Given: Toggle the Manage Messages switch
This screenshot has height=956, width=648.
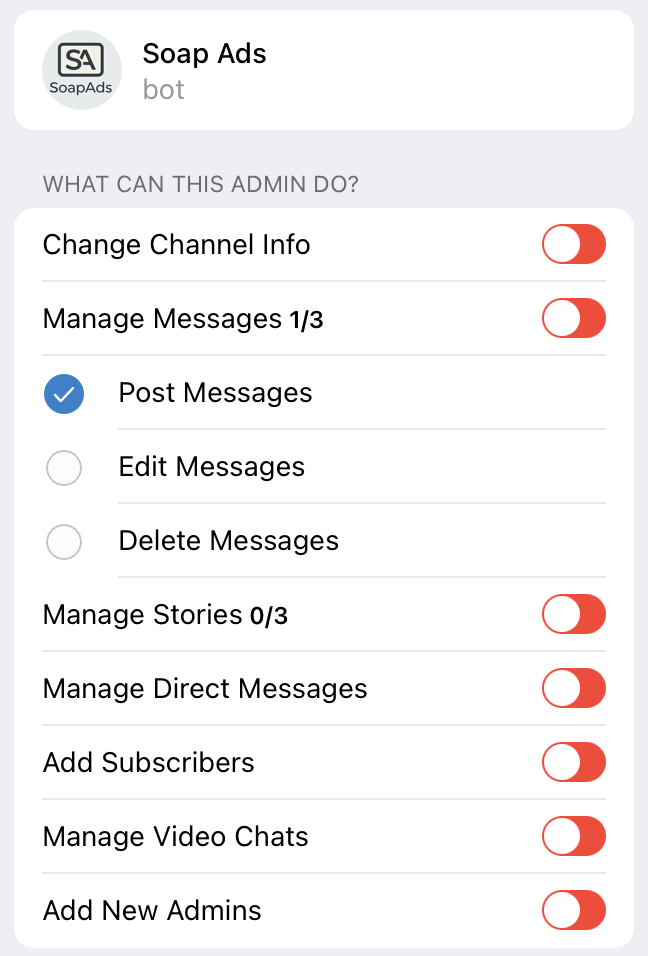Looking at the screenshot, I should 574,319.
